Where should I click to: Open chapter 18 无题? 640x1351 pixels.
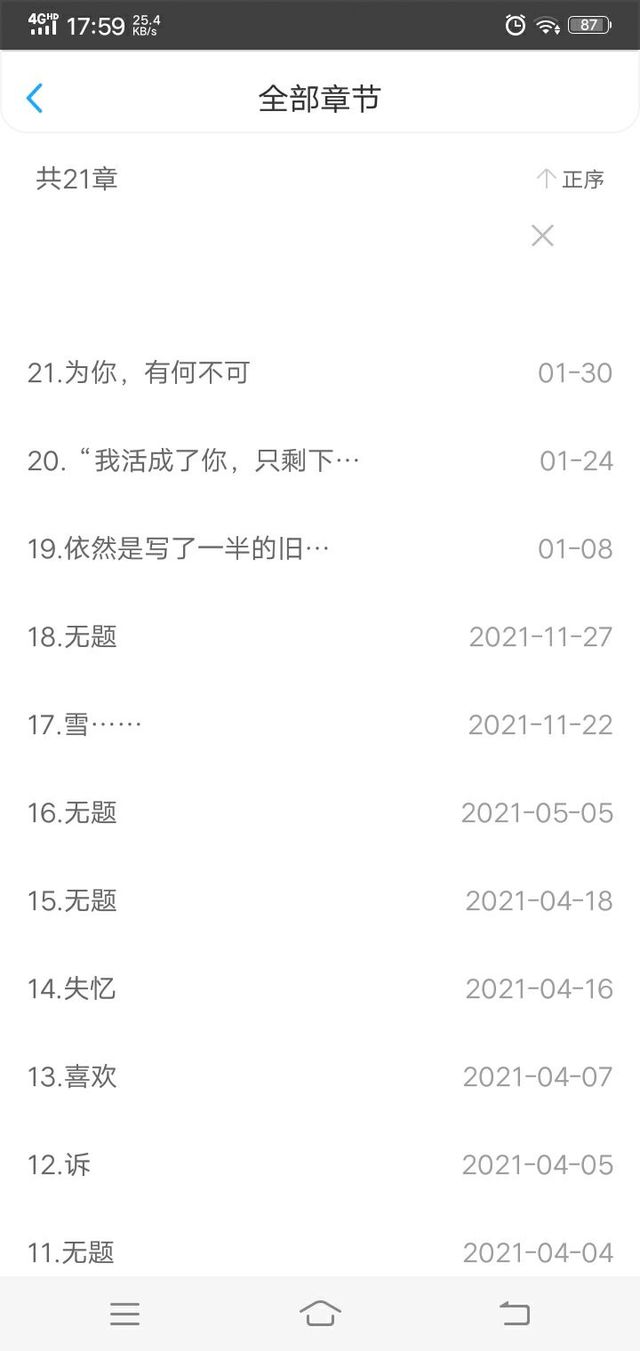pyautogui.click(x=320, y=637)
